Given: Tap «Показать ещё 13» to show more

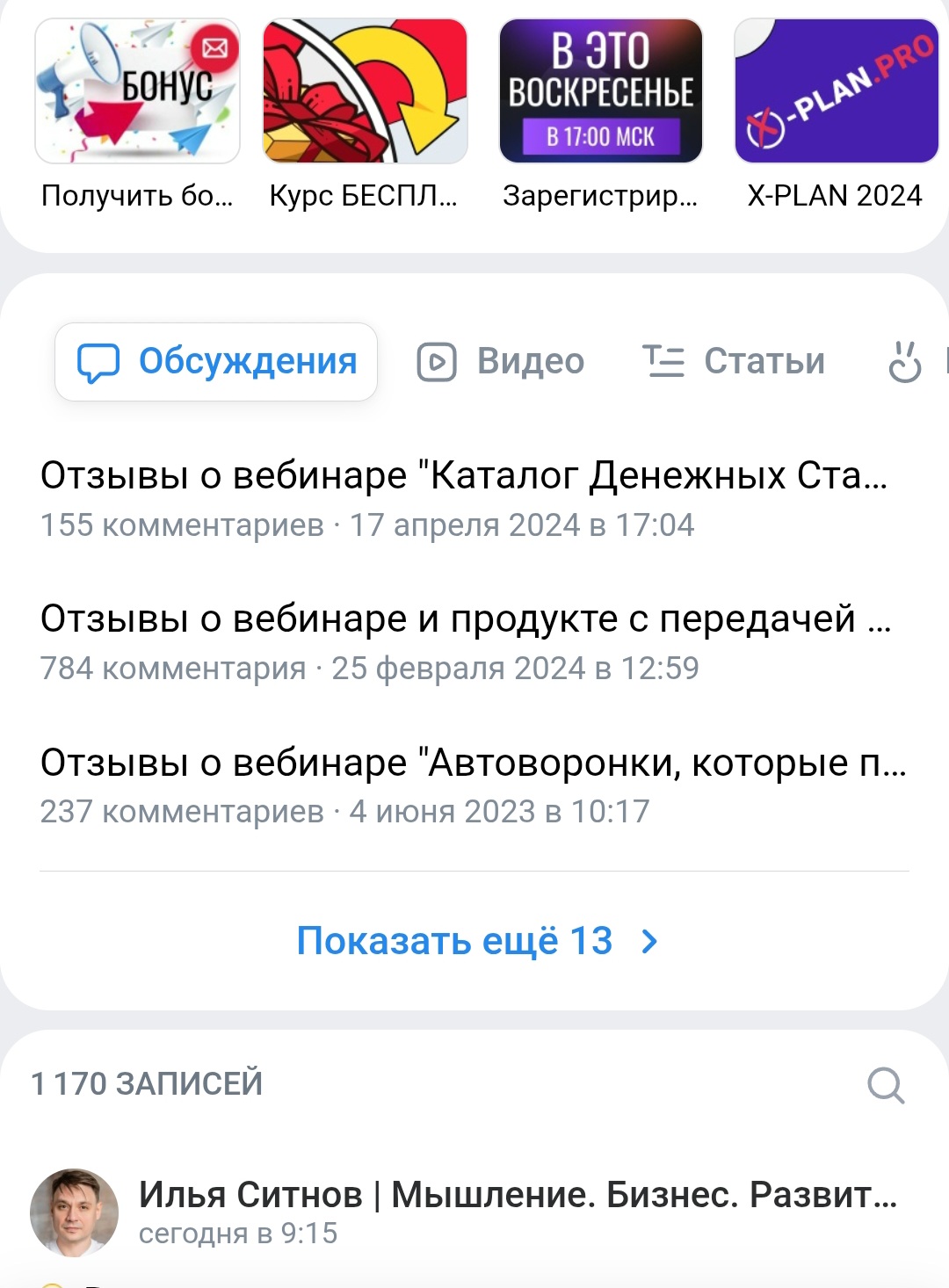Looking at the screenshot, I should pyautogui.click(x=475, y=941).
